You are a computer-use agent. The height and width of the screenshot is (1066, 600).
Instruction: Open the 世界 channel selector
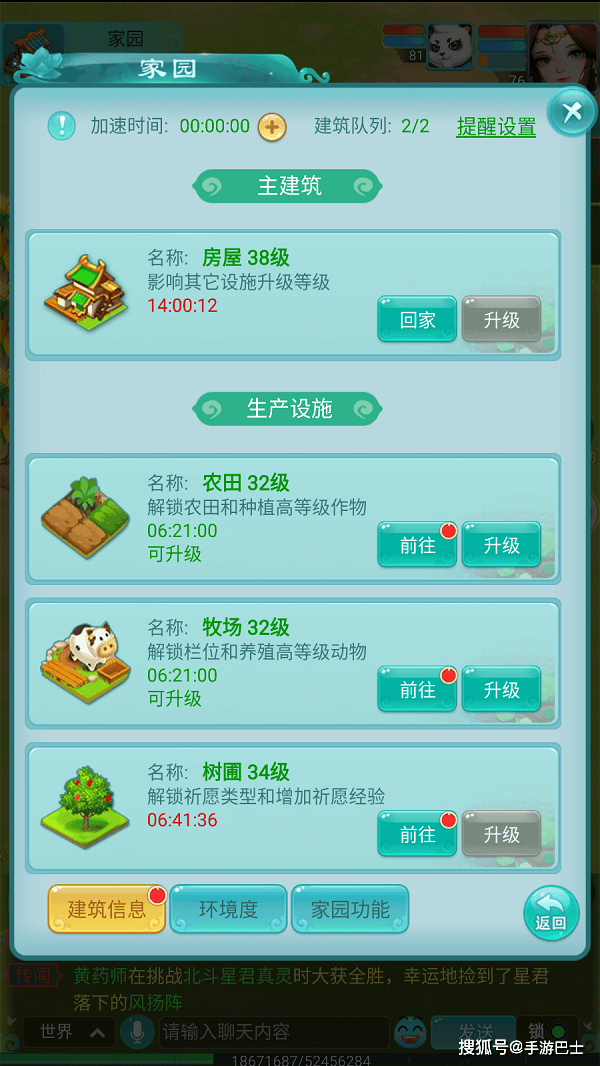[x=68, y=1031]
